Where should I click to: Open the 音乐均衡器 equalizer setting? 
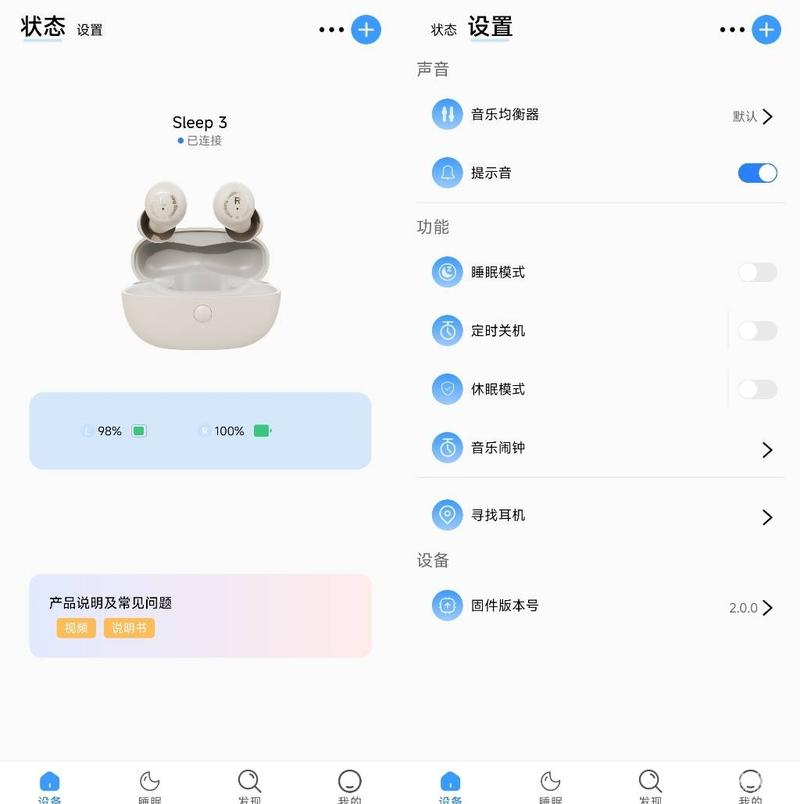click(x=600, y=115)
